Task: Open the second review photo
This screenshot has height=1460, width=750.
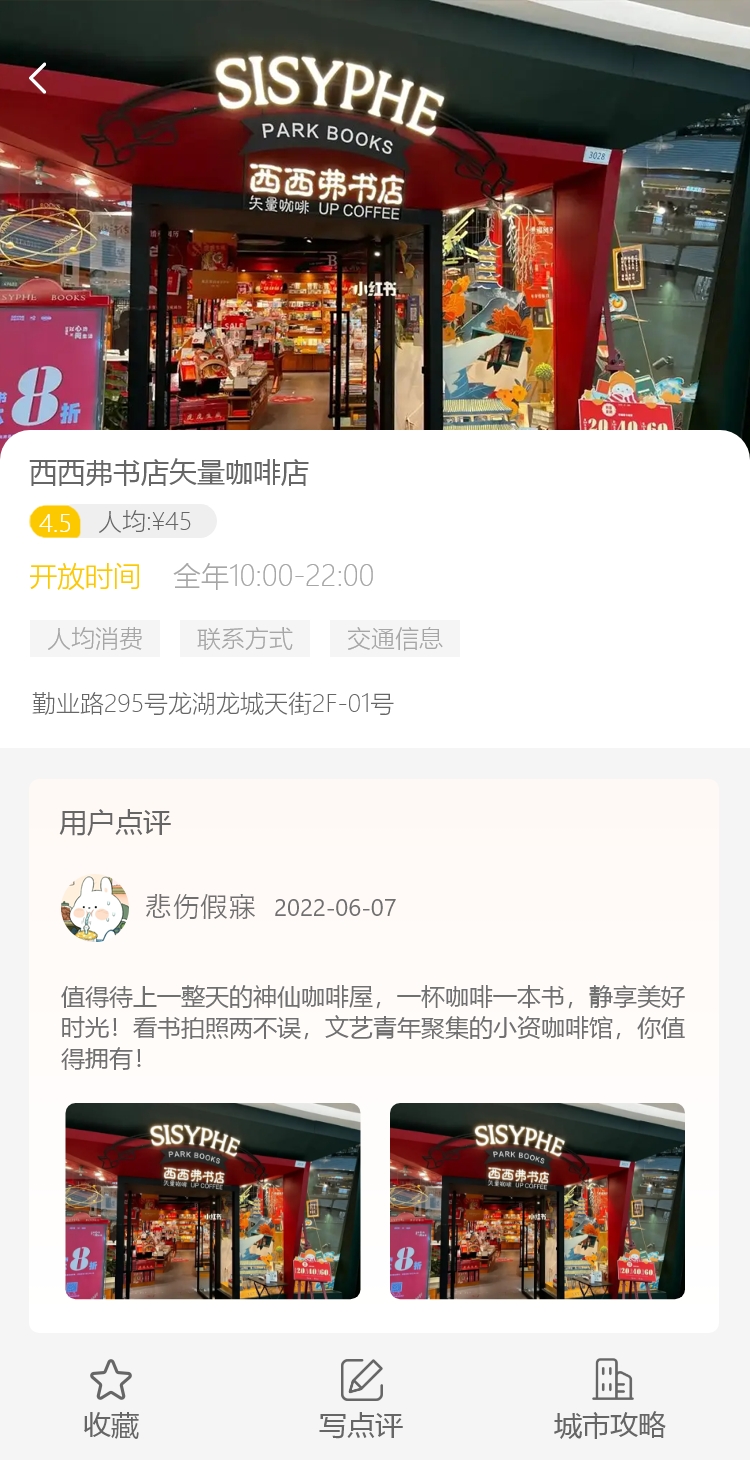Action: pos(537,1201)
